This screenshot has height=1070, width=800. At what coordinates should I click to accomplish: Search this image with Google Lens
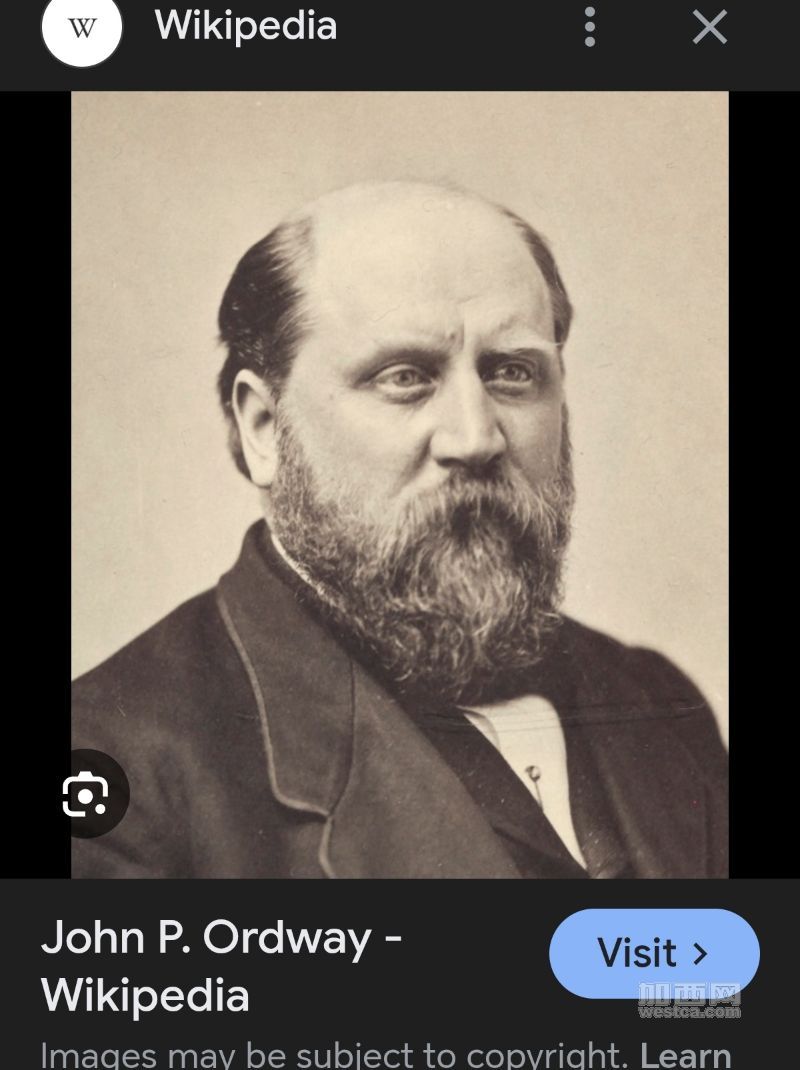pos(85,794)
